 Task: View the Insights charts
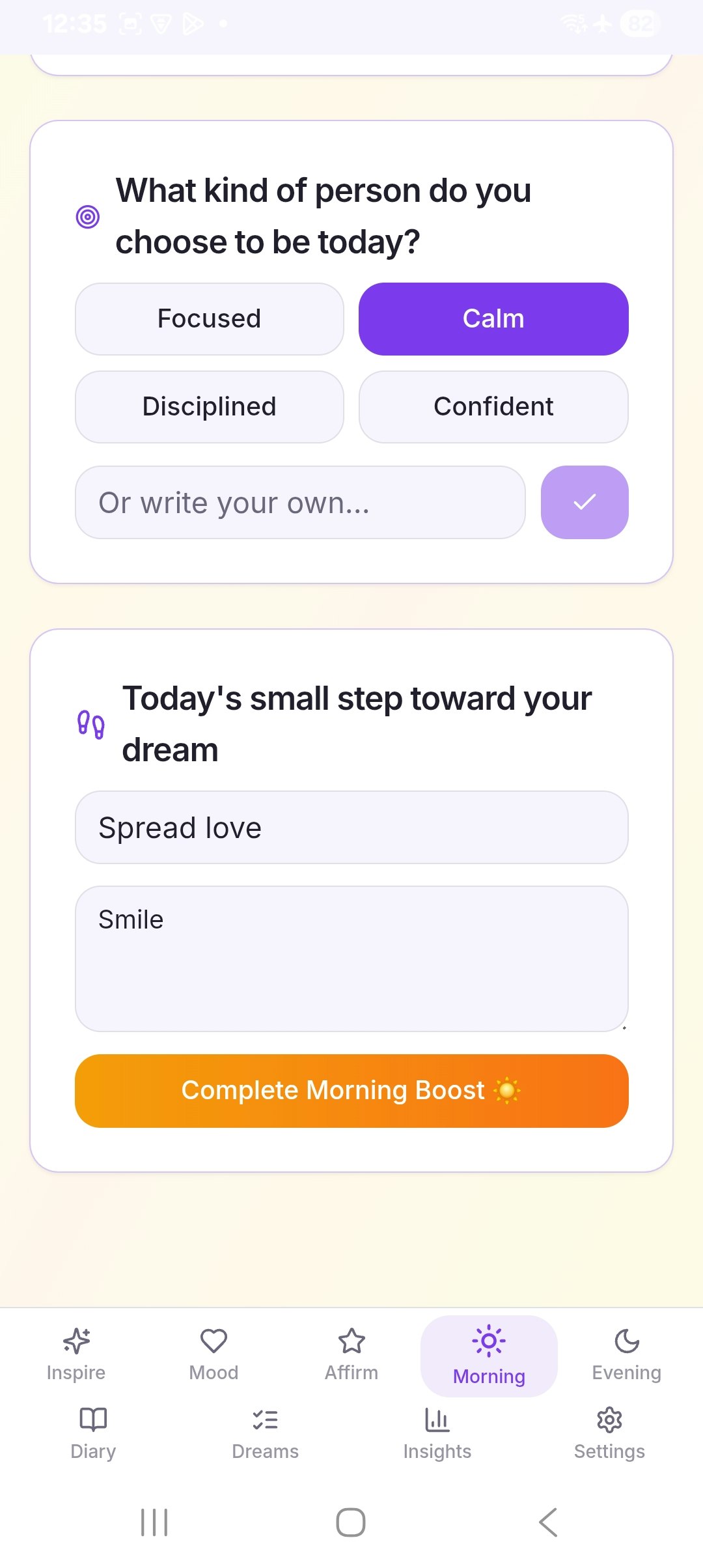pos(437,1433)
